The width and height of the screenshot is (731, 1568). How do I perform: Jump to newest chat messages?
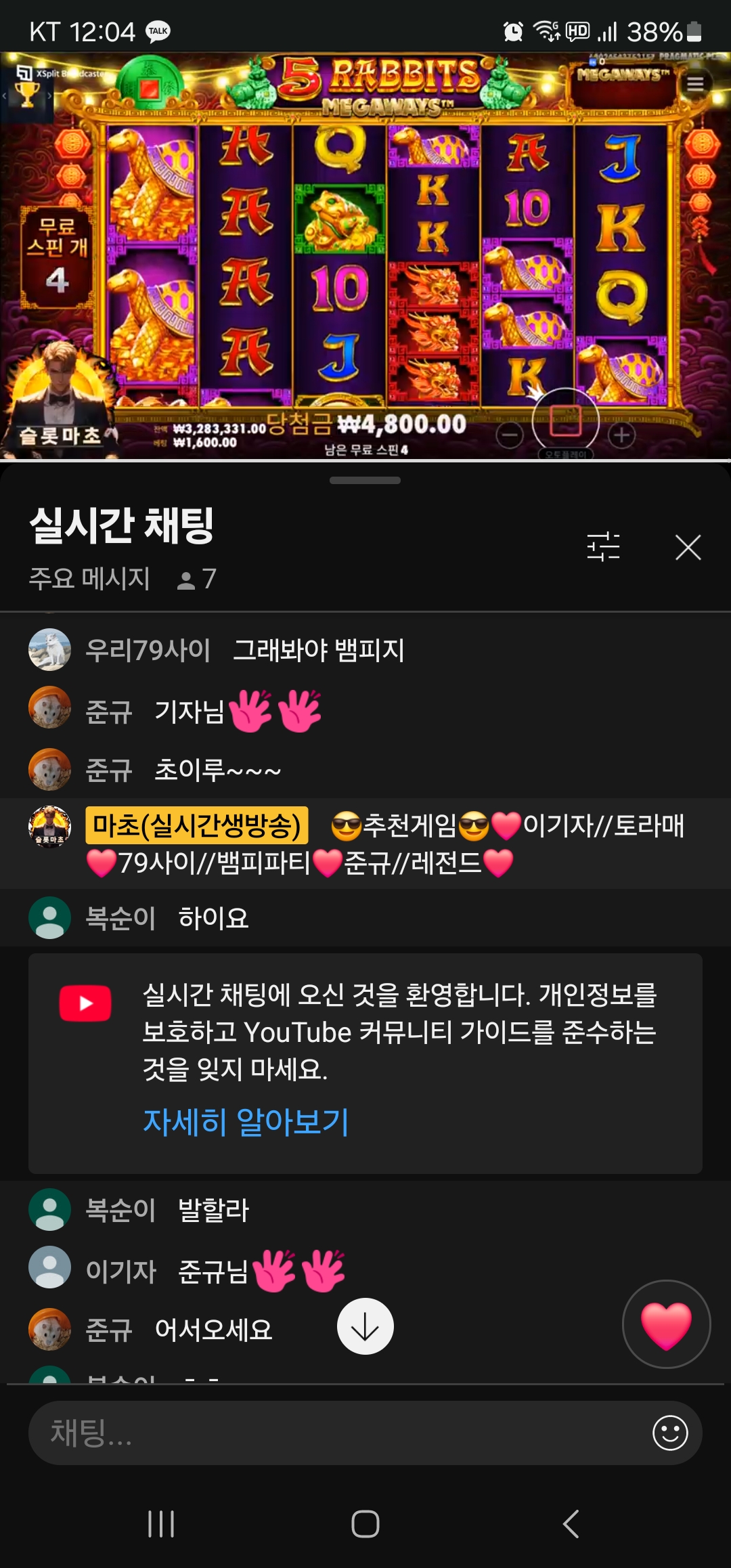pos(365,1326)
